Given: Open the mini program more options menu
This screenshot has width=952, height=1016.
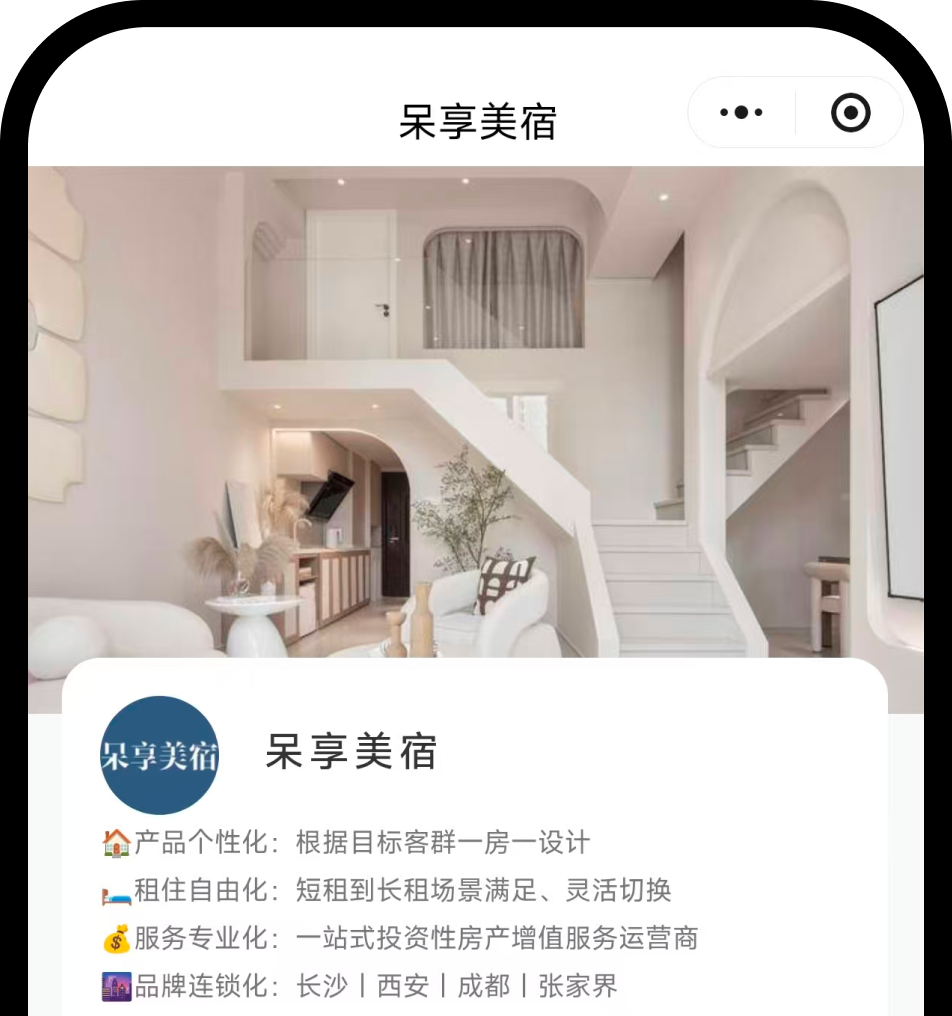Looking at the screenshot, I should click(742, 113).
